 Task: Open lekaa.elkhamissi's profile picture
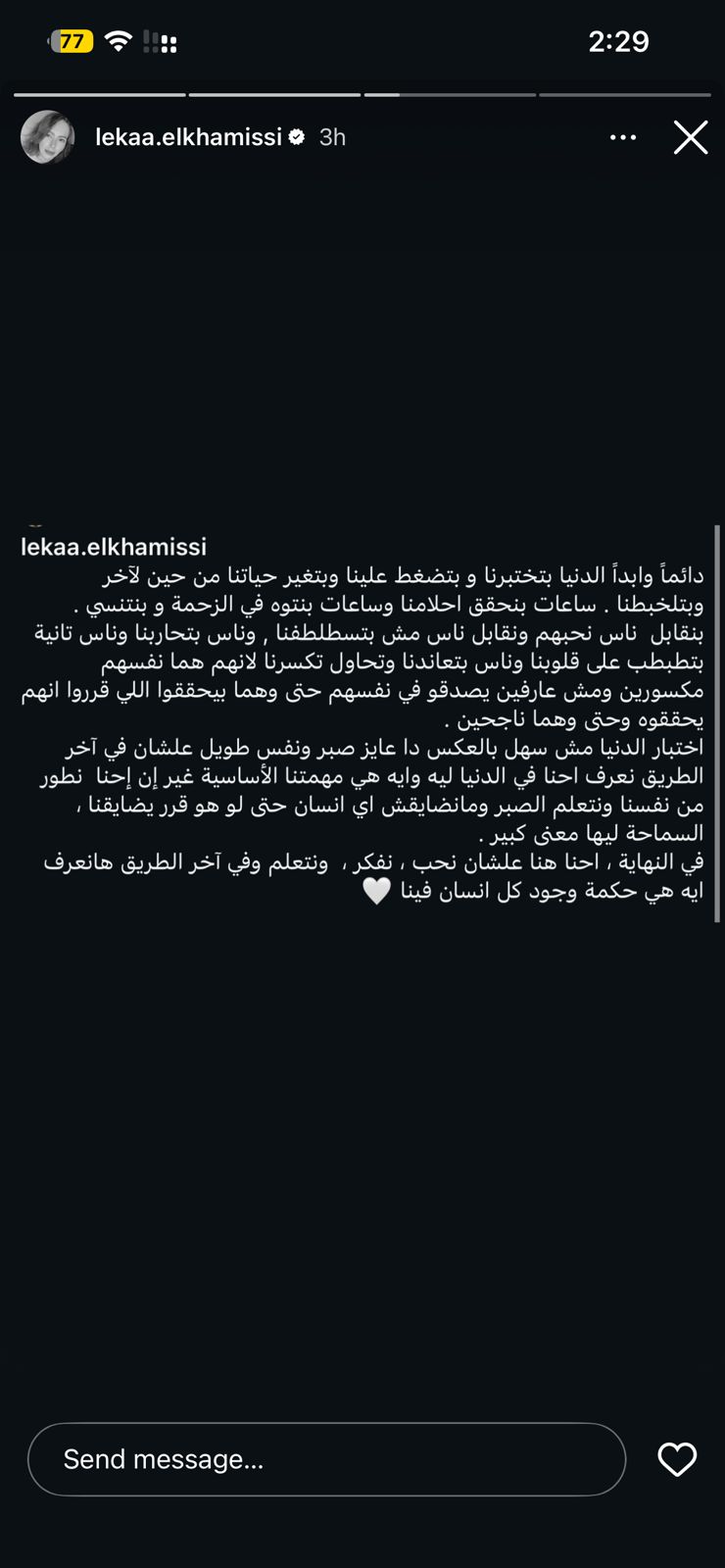coord(47,137)
